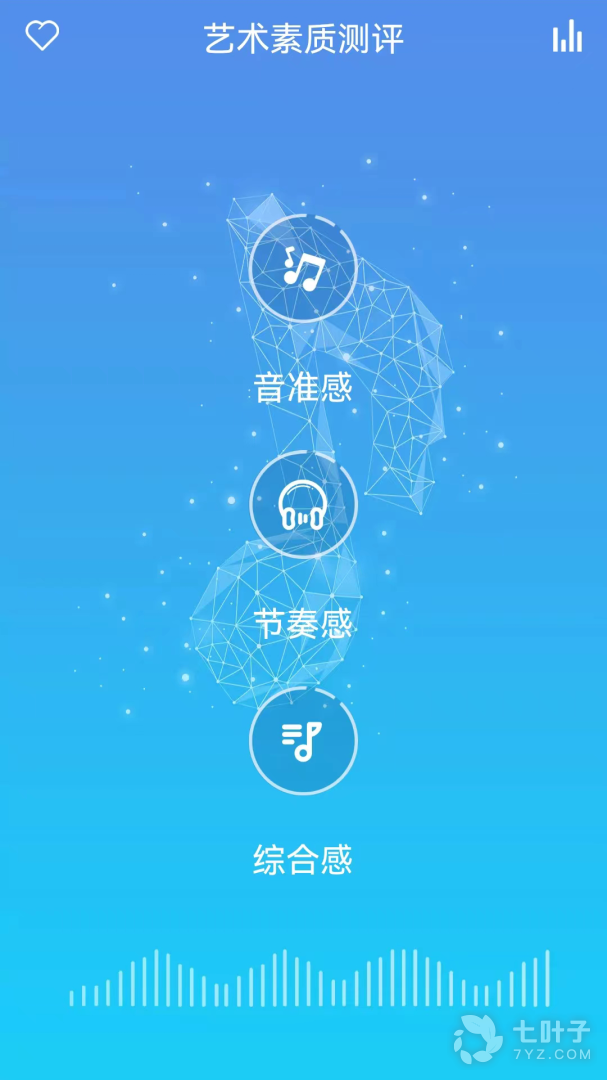Tap the heart favorites icon

[x=42, y=36]
